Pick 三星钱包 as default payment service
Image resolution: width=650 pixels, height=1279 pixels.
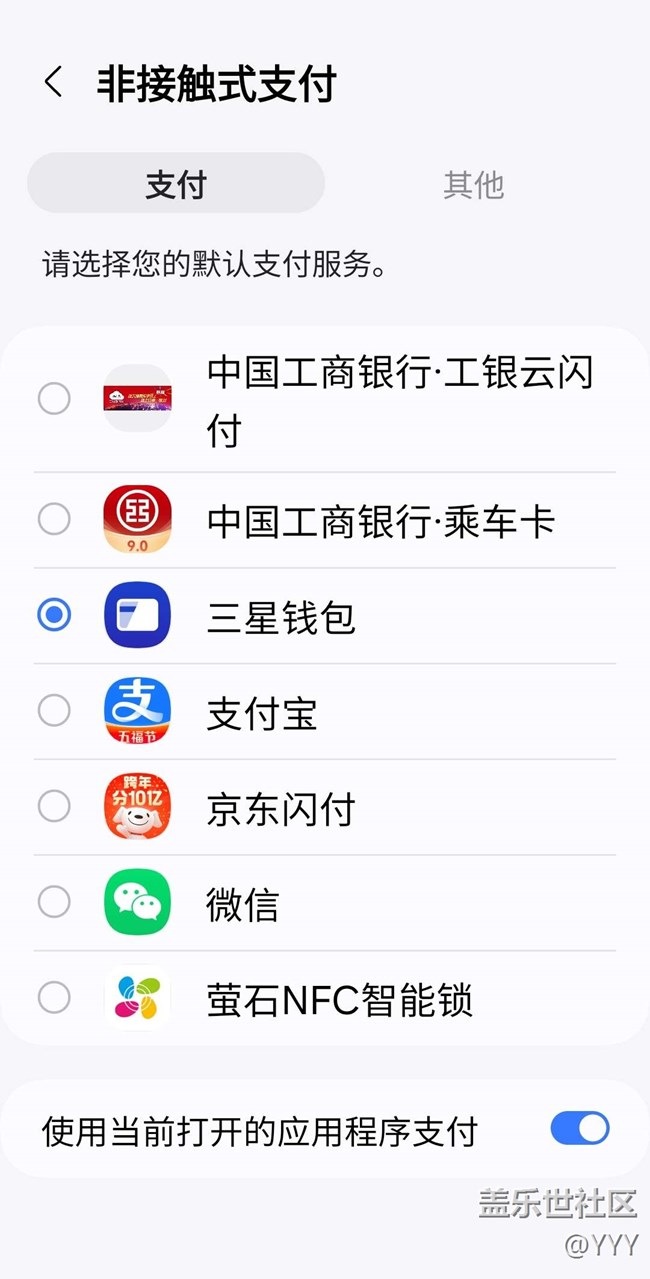pos(54,615)
